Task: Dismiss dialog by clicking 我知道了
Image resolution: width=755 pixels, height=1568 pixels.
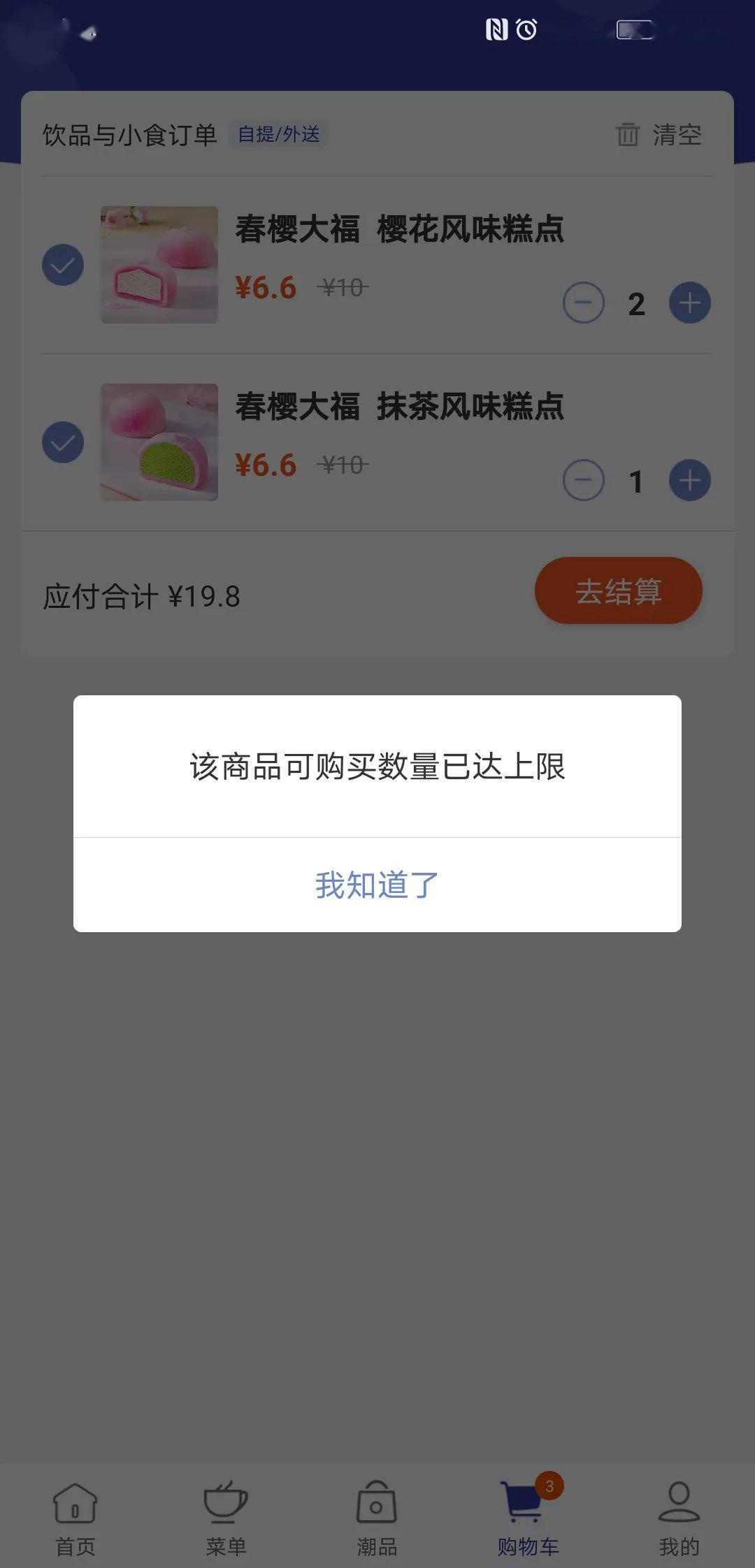Action: click(377, 885)
